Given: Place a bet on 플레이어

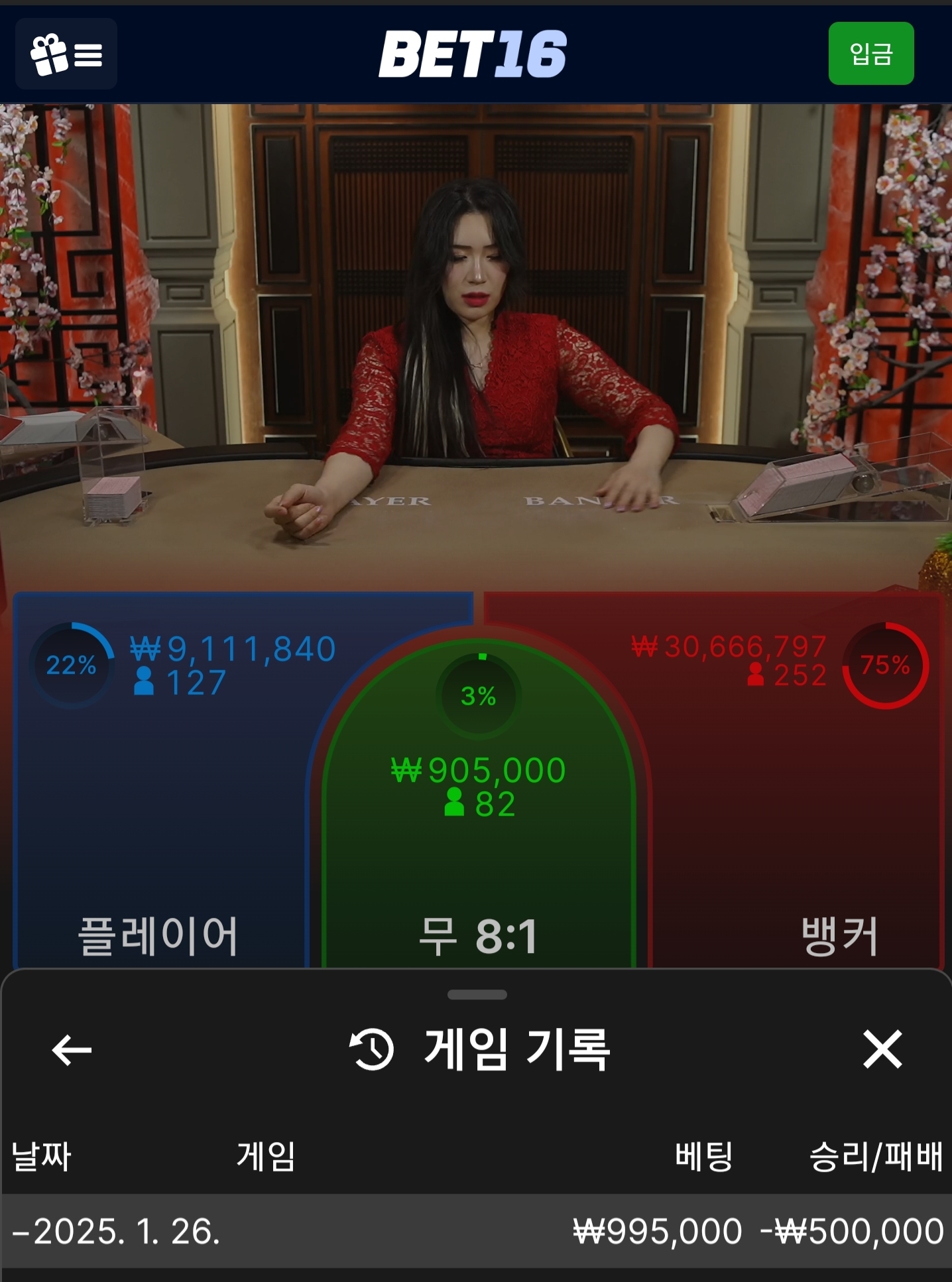Looking at the screenshot, I should point(159,829).
